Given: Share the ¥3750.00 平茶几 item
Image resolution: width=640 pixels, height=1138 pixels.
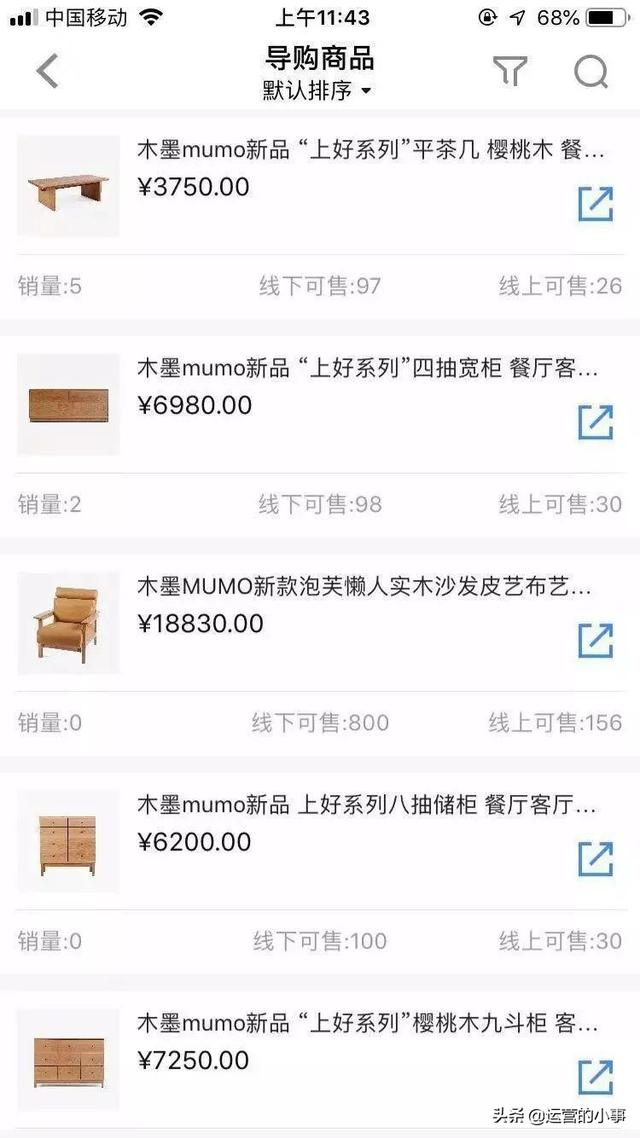Looking at the screenshot, I should point(596,204).
